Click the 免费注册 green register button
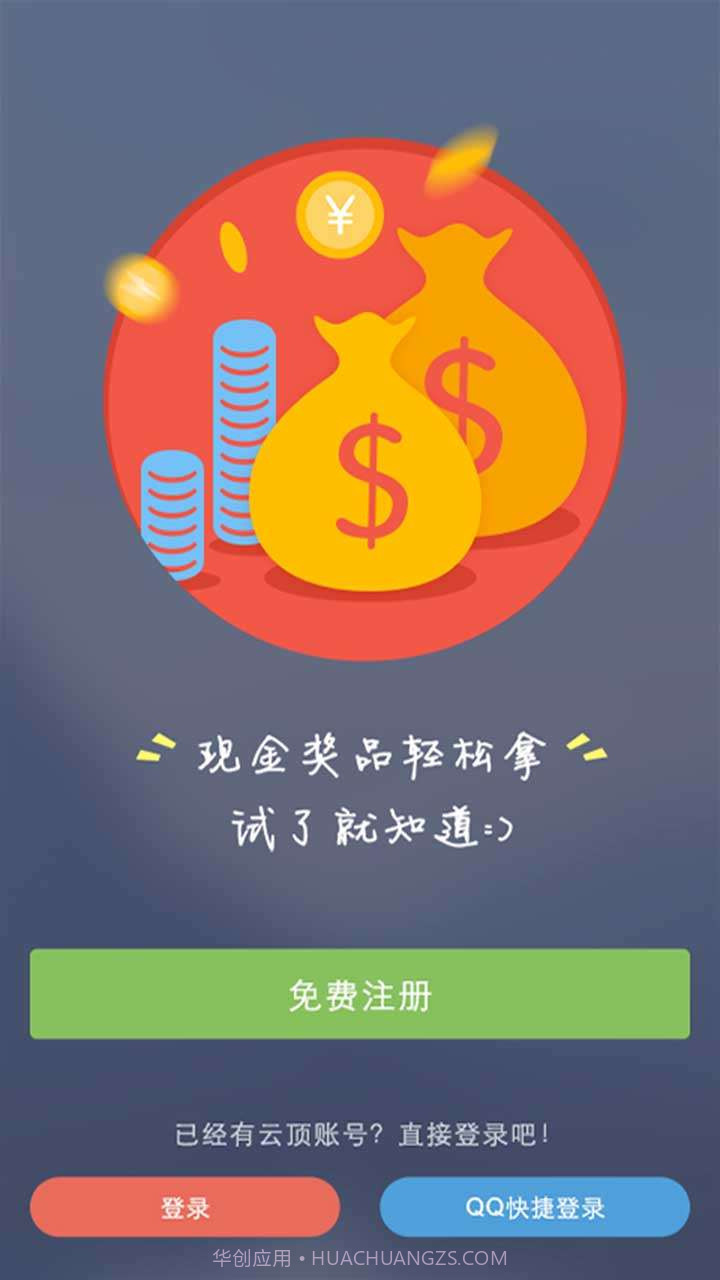Image resolution: width=720 pixels, height=1280 pixels. point(360,994)
